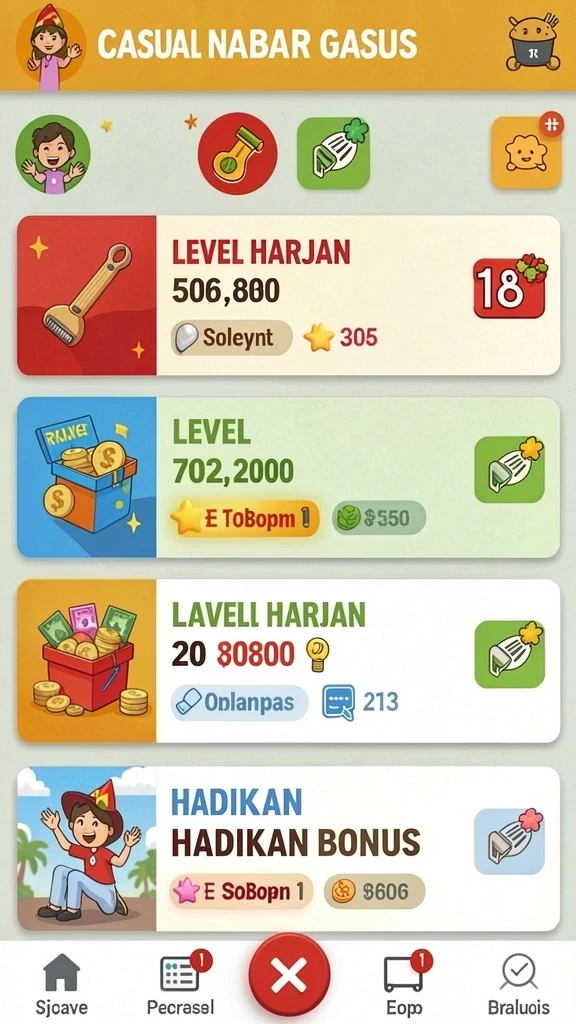Tap the red 18 badge on Level Harjan
This screenshot has height=1024, width=576.
coord(510,286)
